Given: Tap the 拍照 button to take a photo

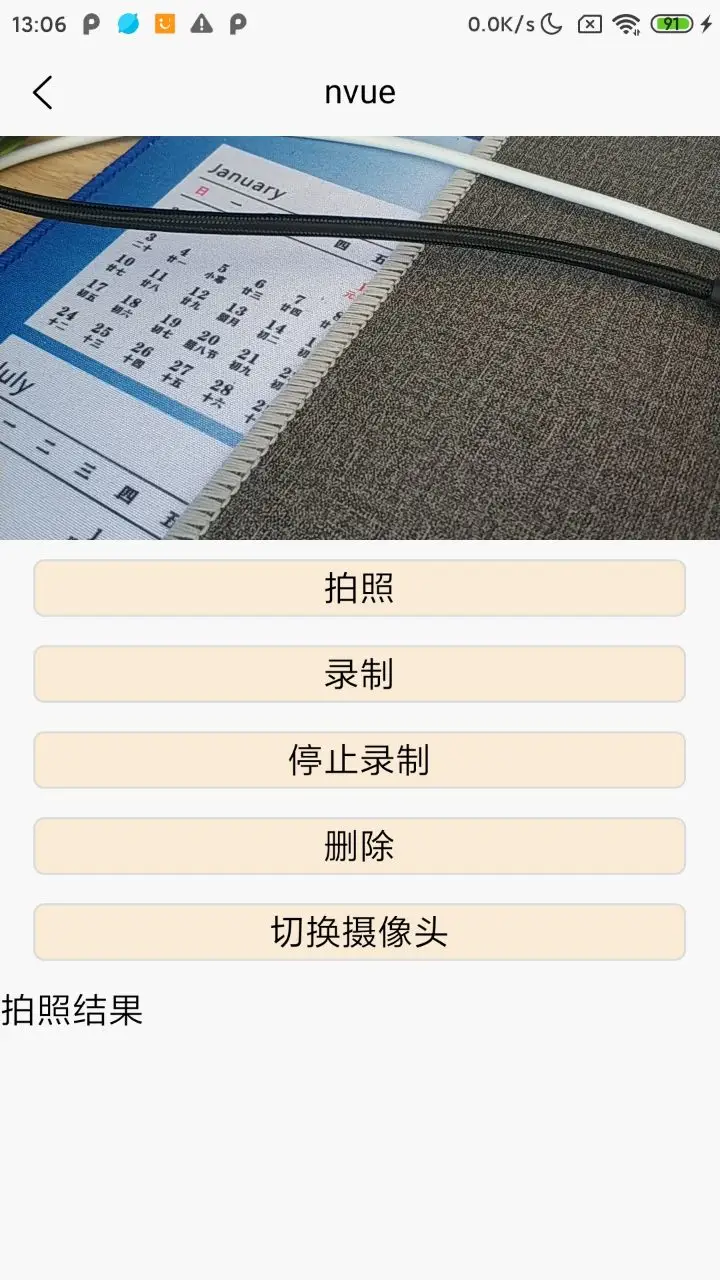Looking at the screenshot, I should pyautogui.click(x=359, y=588).
